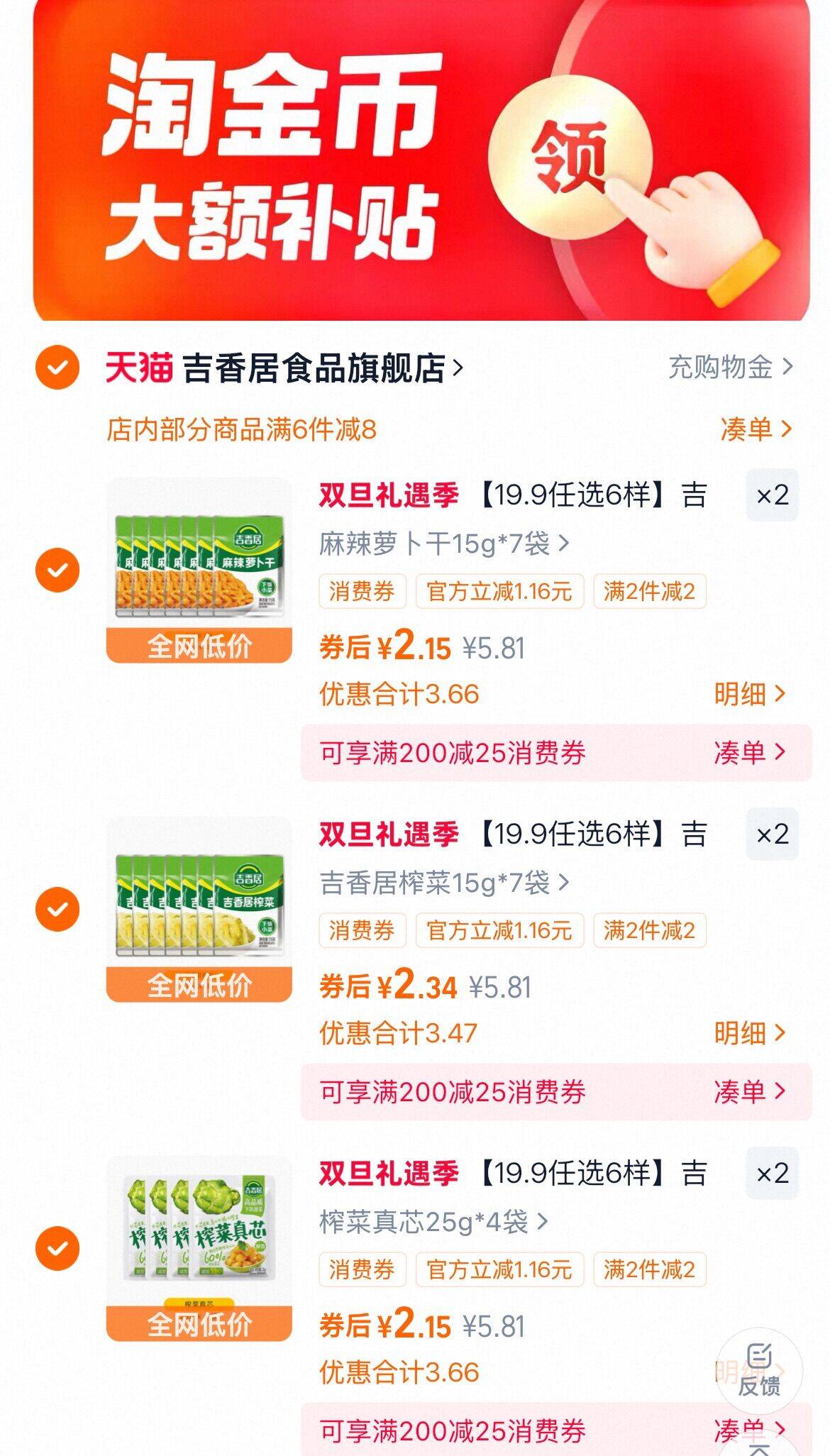Change the quantity of 榨菜真芯25g*4袋
Screen dimensions: 830x1456
772,1174
